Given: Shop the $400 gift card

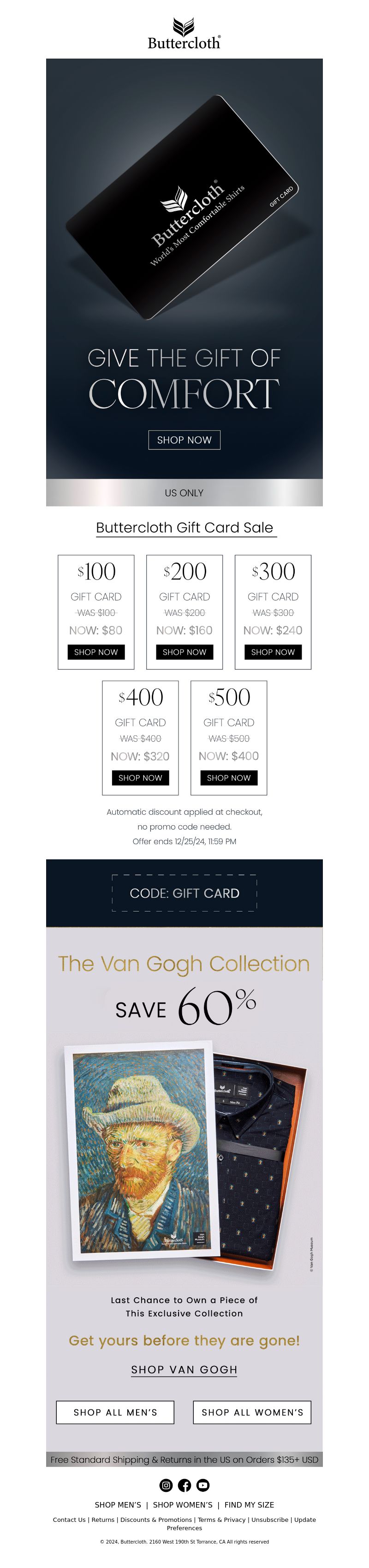Looking at the screenshot, I should pos(140,778).
